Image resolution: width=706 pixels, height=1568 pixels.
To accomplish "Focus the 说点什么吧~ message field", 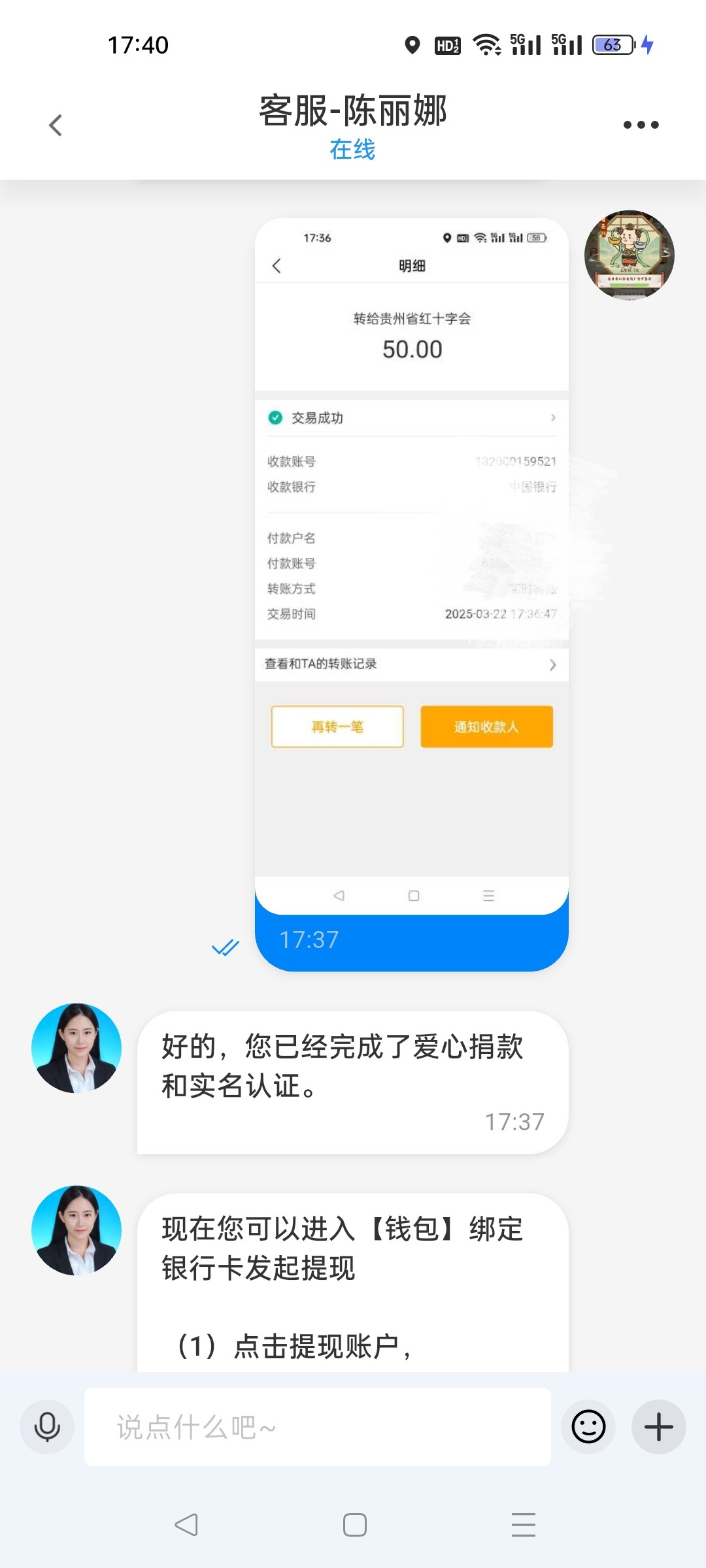I will coord(318,1427).
